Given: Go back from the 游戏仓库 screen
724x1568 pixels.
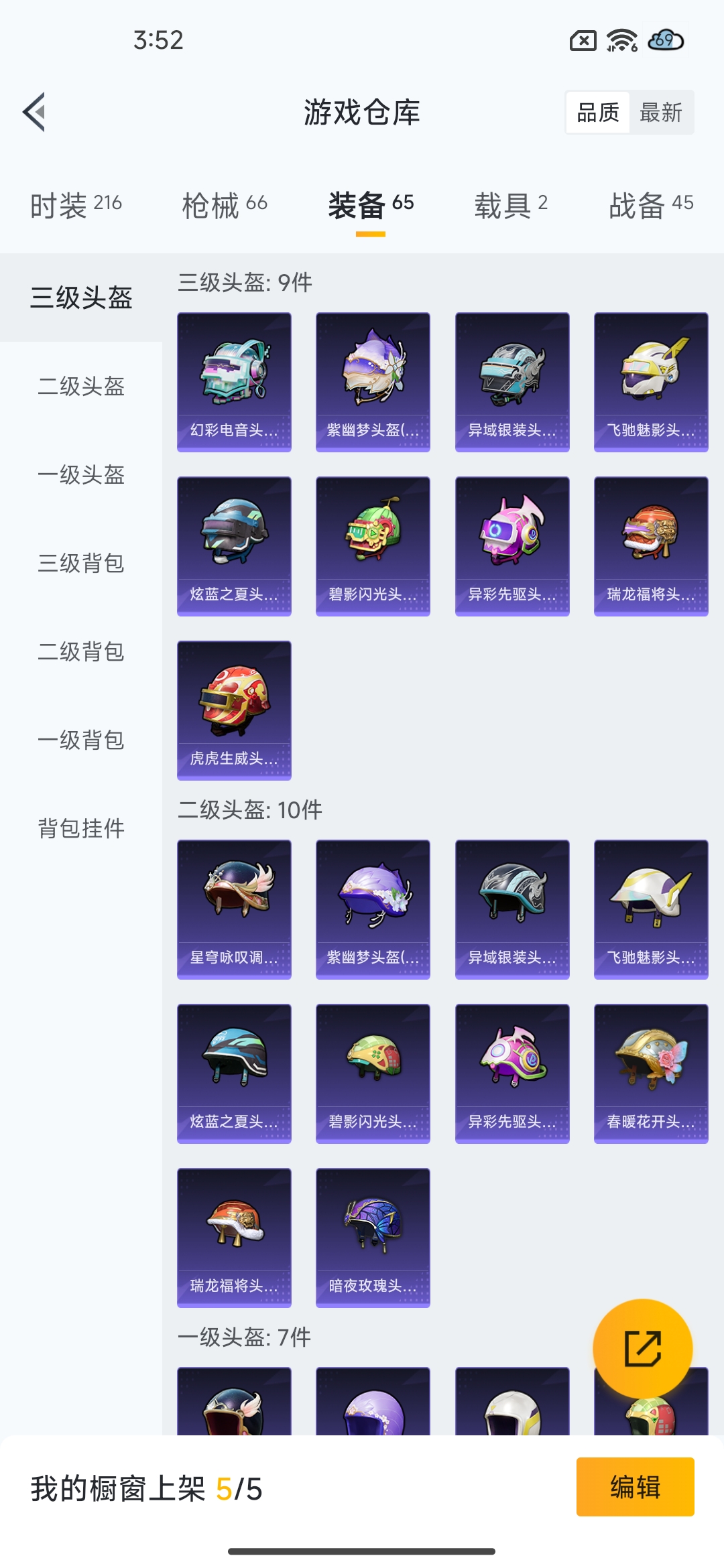Looking at the screenshot, I should point(35,112).
